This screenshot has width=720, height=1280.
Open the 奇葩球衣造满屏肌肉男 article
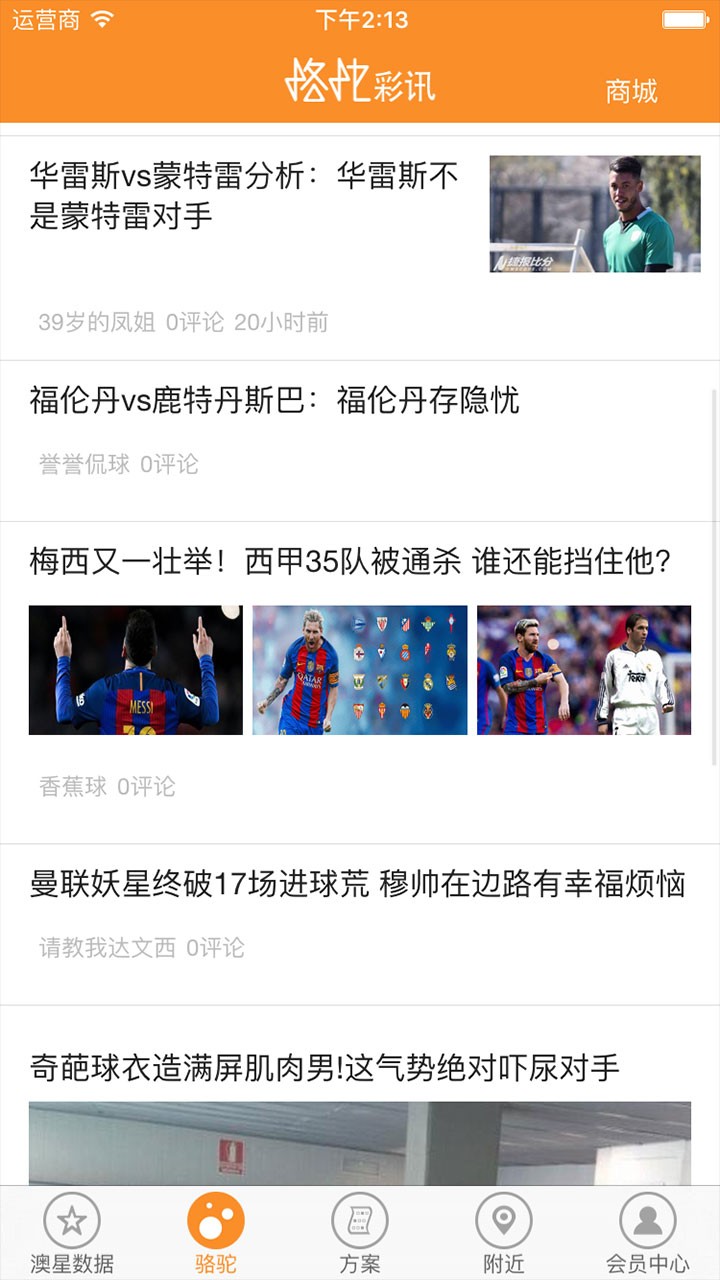325,1068
